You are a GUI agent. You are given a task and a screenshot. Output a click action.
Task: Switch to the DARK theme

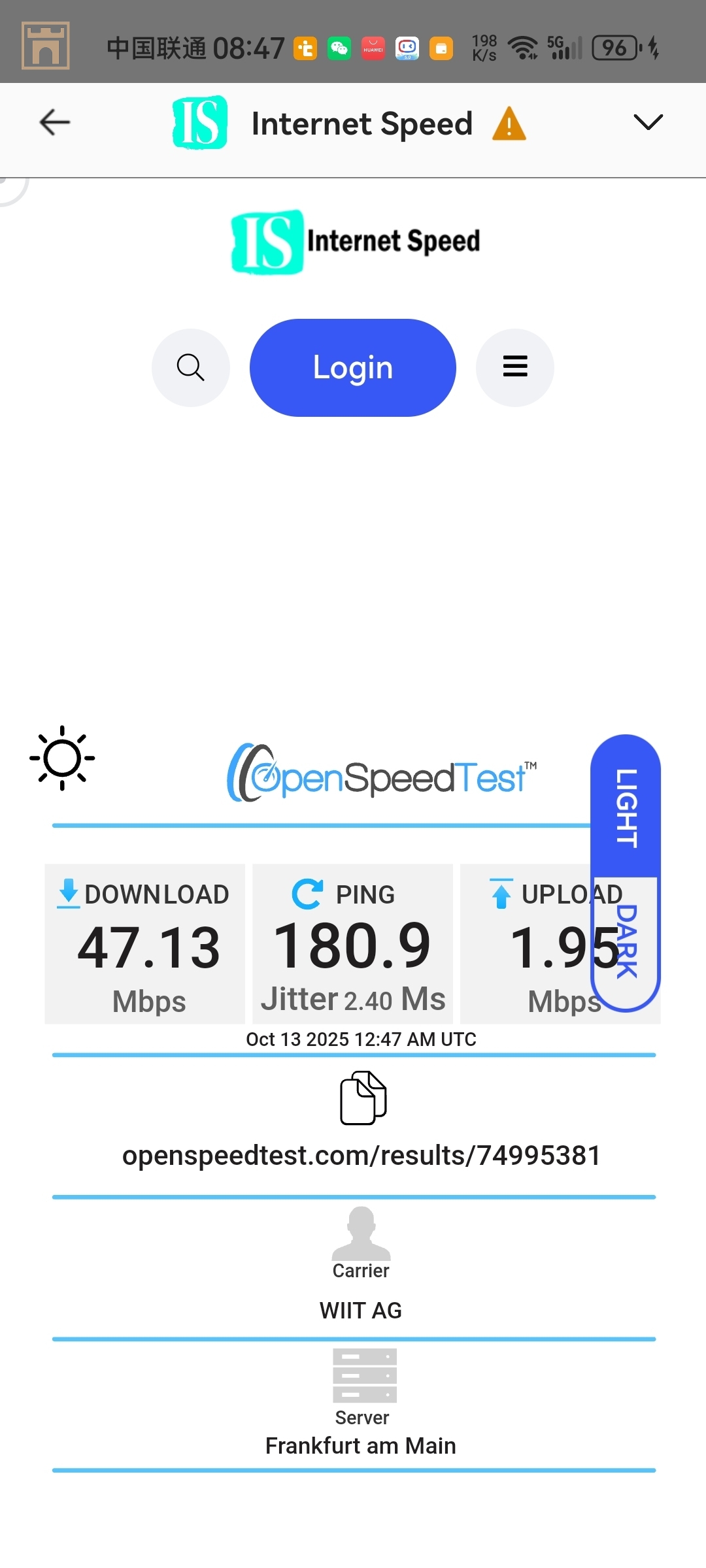tap(626, 942)
